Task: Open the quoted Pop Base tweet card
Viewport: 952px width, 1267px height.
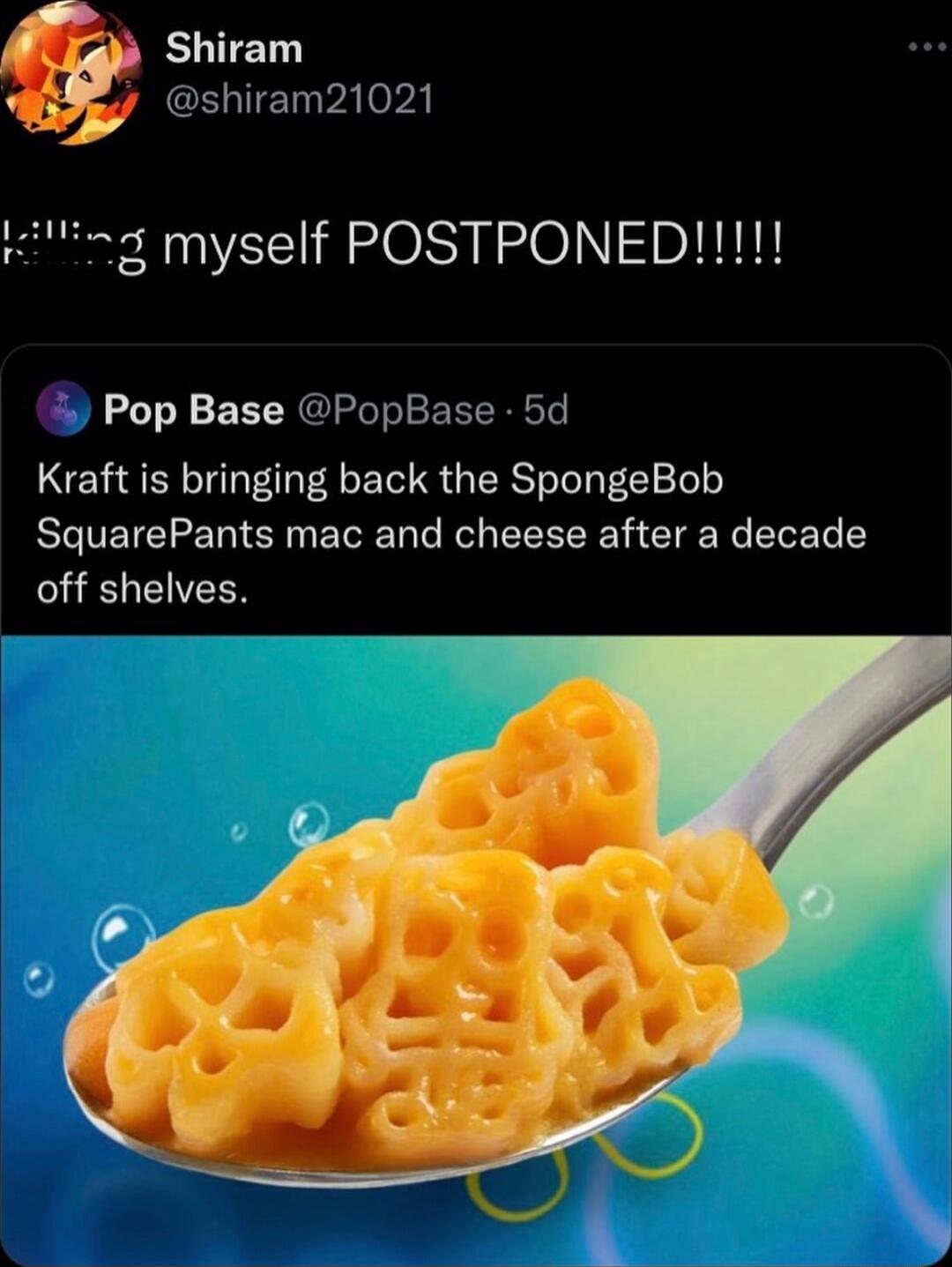Action: coord(476,529)
